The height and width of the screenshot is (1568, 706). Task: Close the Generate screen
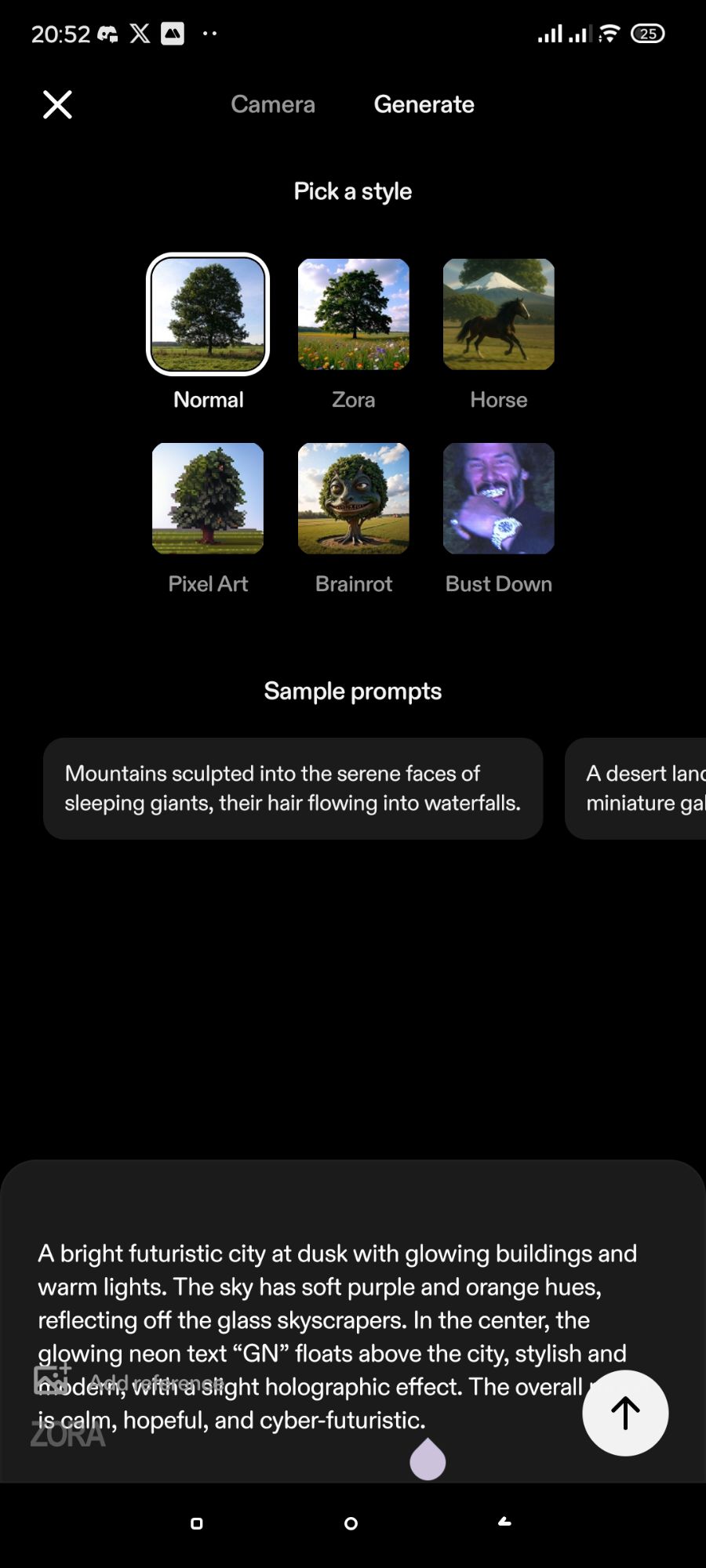(57, 104)
